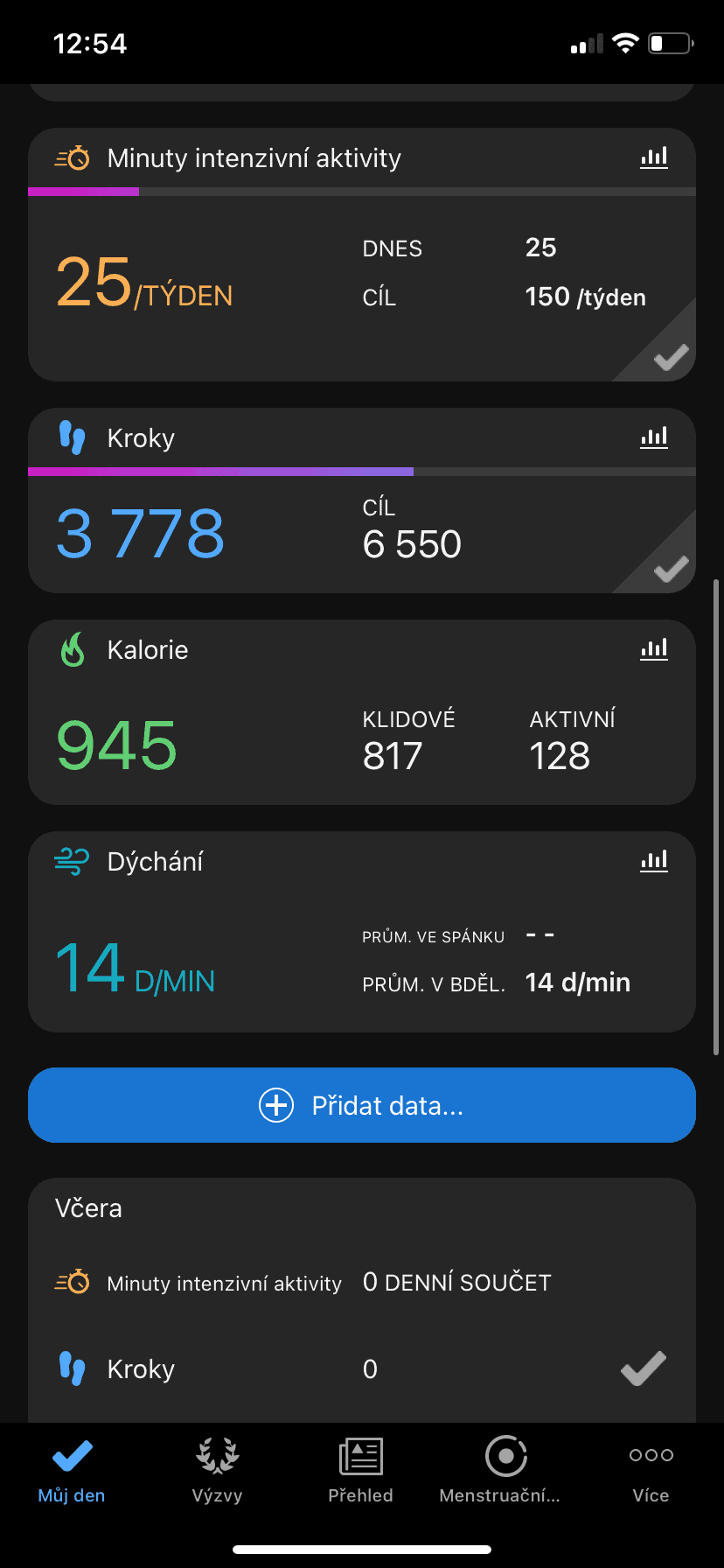Open the Dýchání graph icon

(653, 861)
